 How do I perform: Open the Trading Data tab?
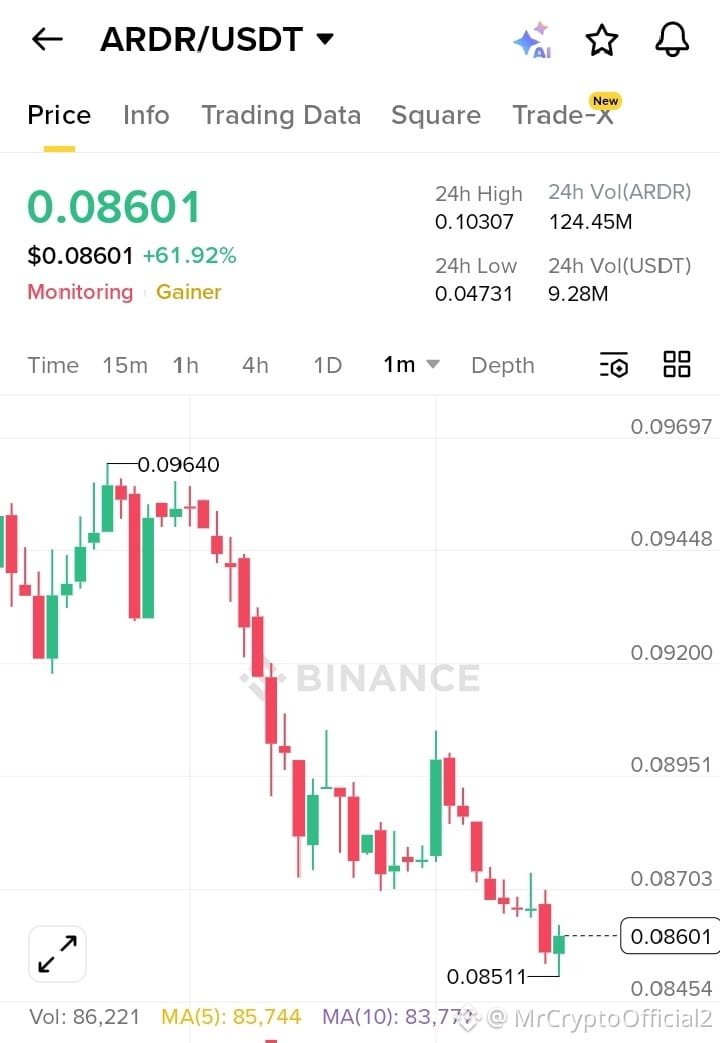pyautogui.click(x=281, y=116)
